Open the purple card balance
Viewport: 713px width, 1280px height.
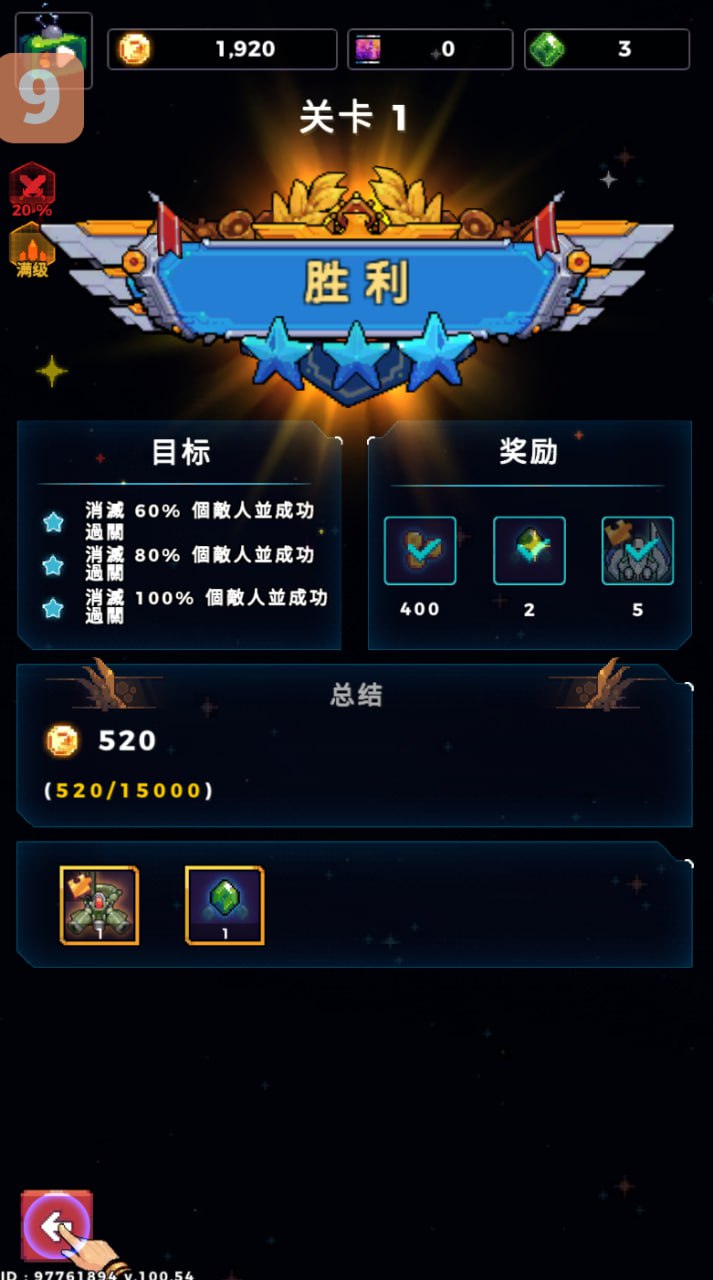coord(430,49)
